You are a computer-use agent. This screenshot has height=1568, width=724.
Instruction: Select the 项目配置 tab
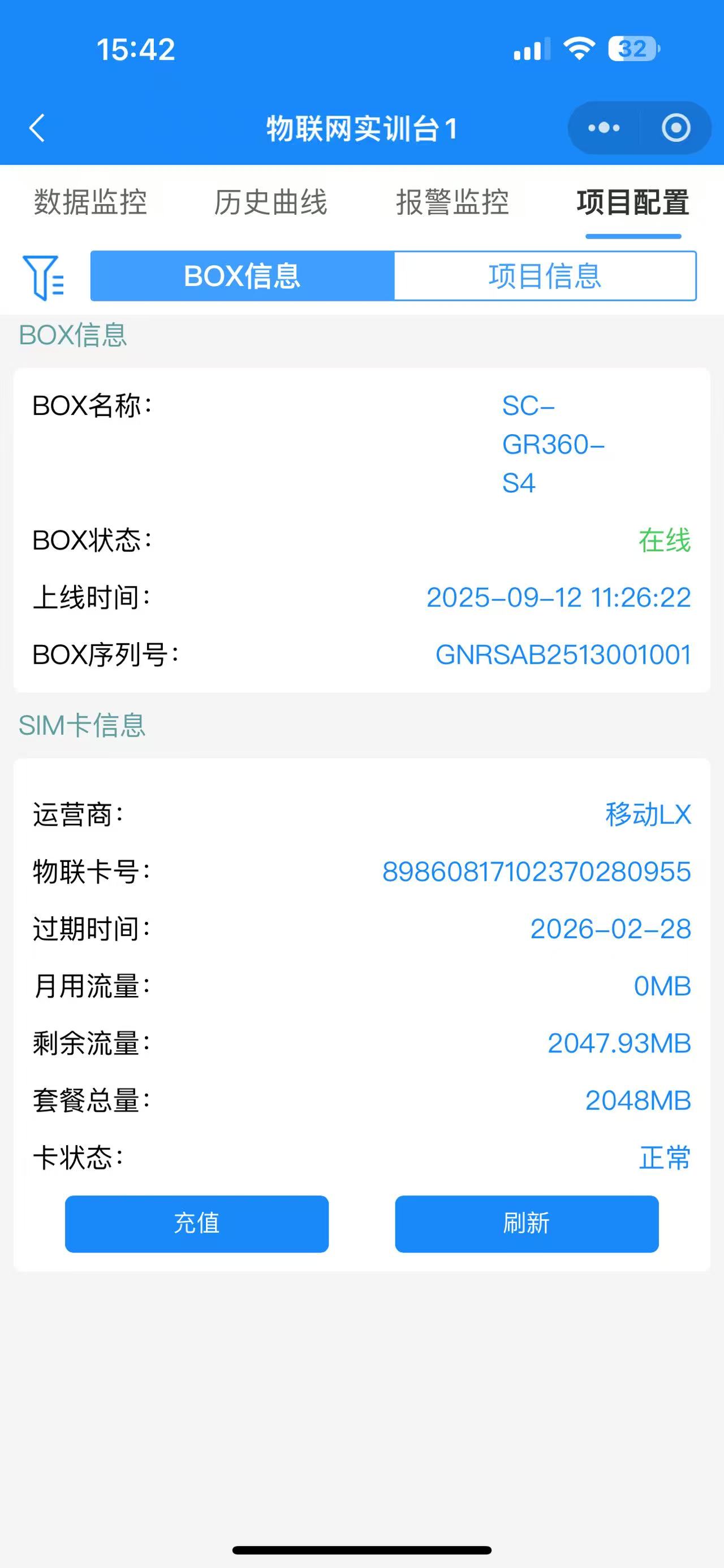coord(633,202)
